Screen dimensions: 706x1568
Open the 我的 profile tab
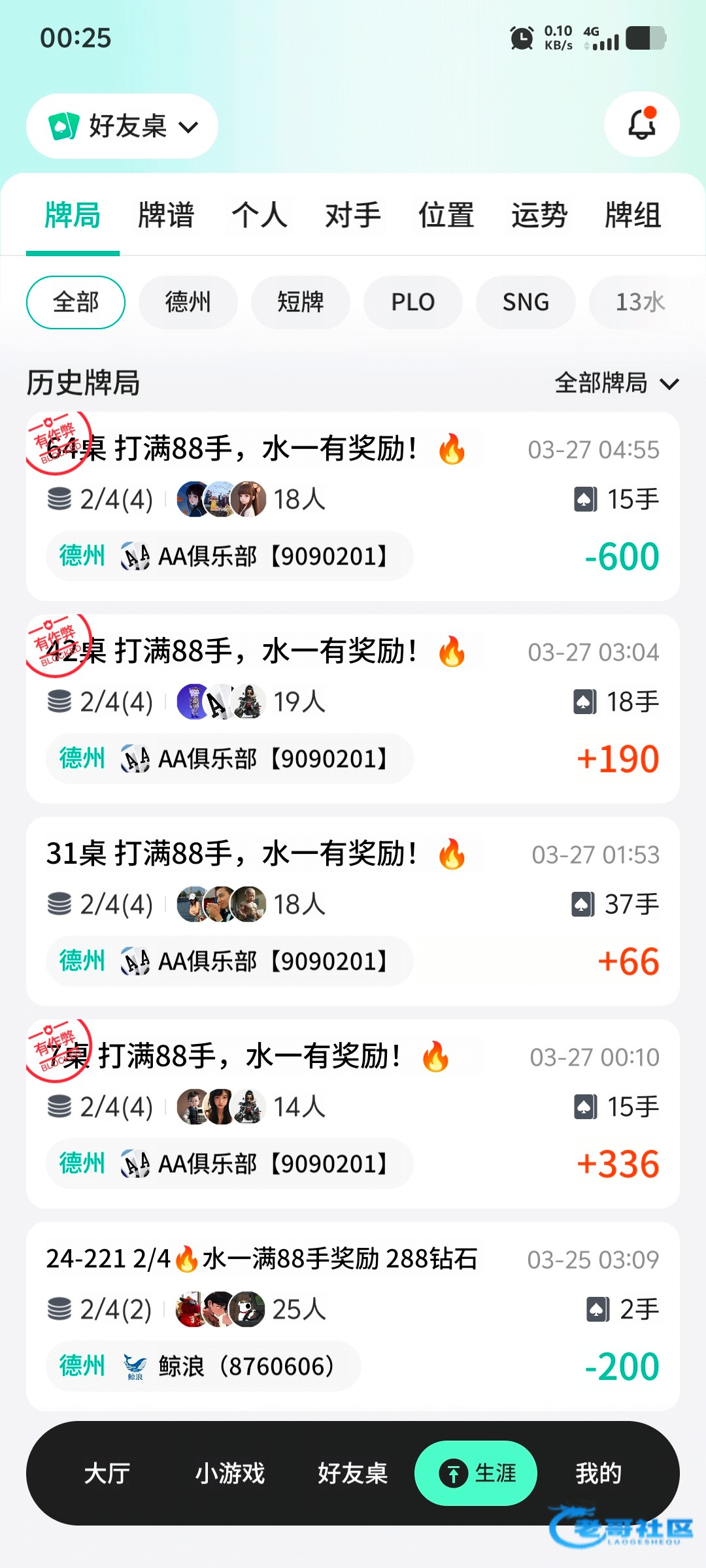598,1473
